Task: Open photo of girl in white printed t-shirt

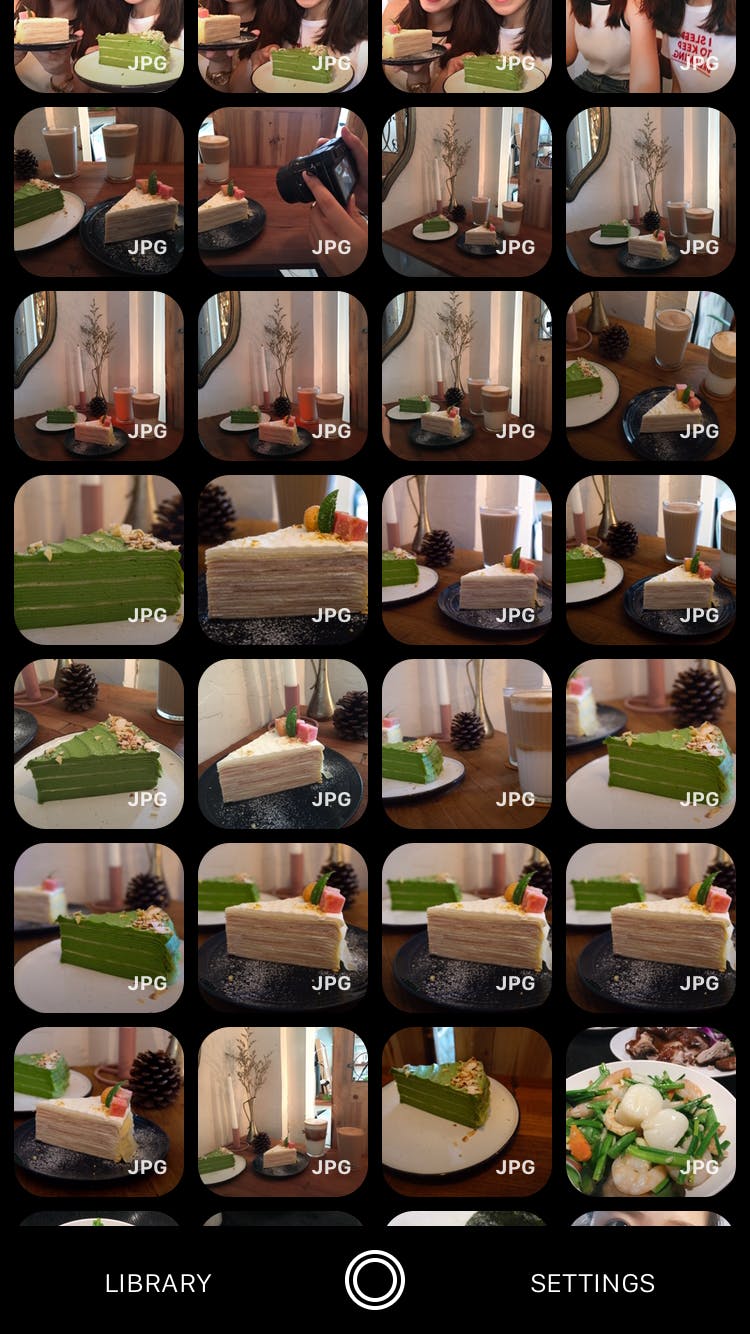Action: point(651,45)
